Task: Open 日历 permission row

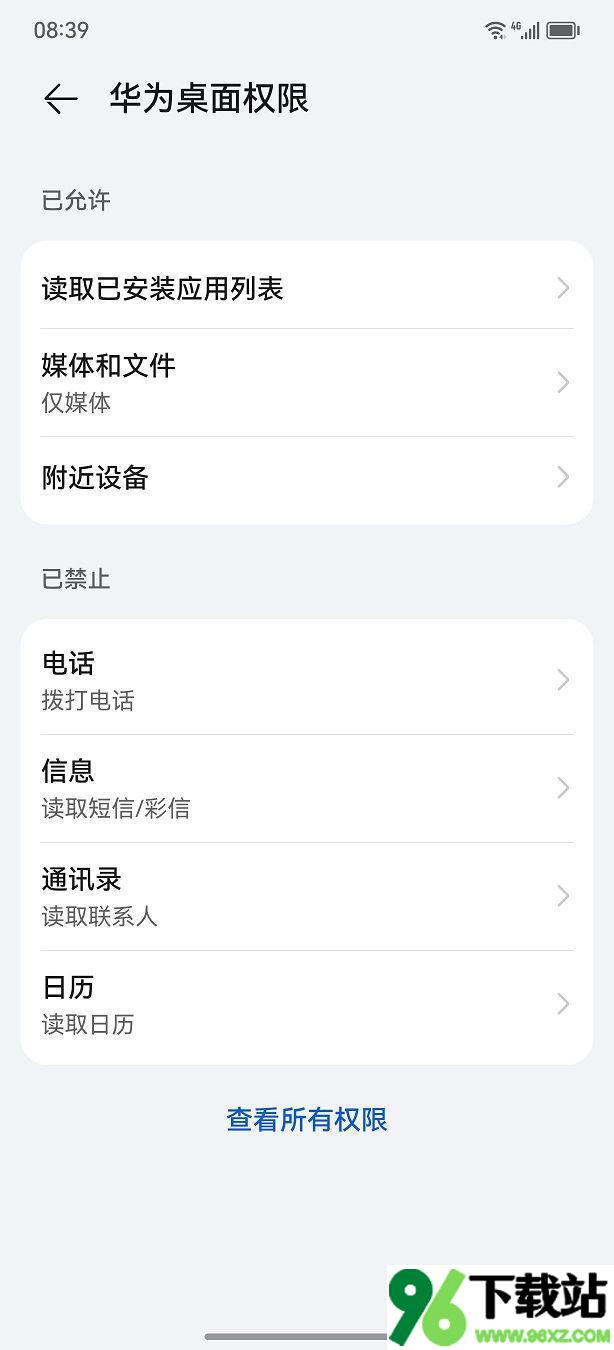Action: tap(307, 1004)
